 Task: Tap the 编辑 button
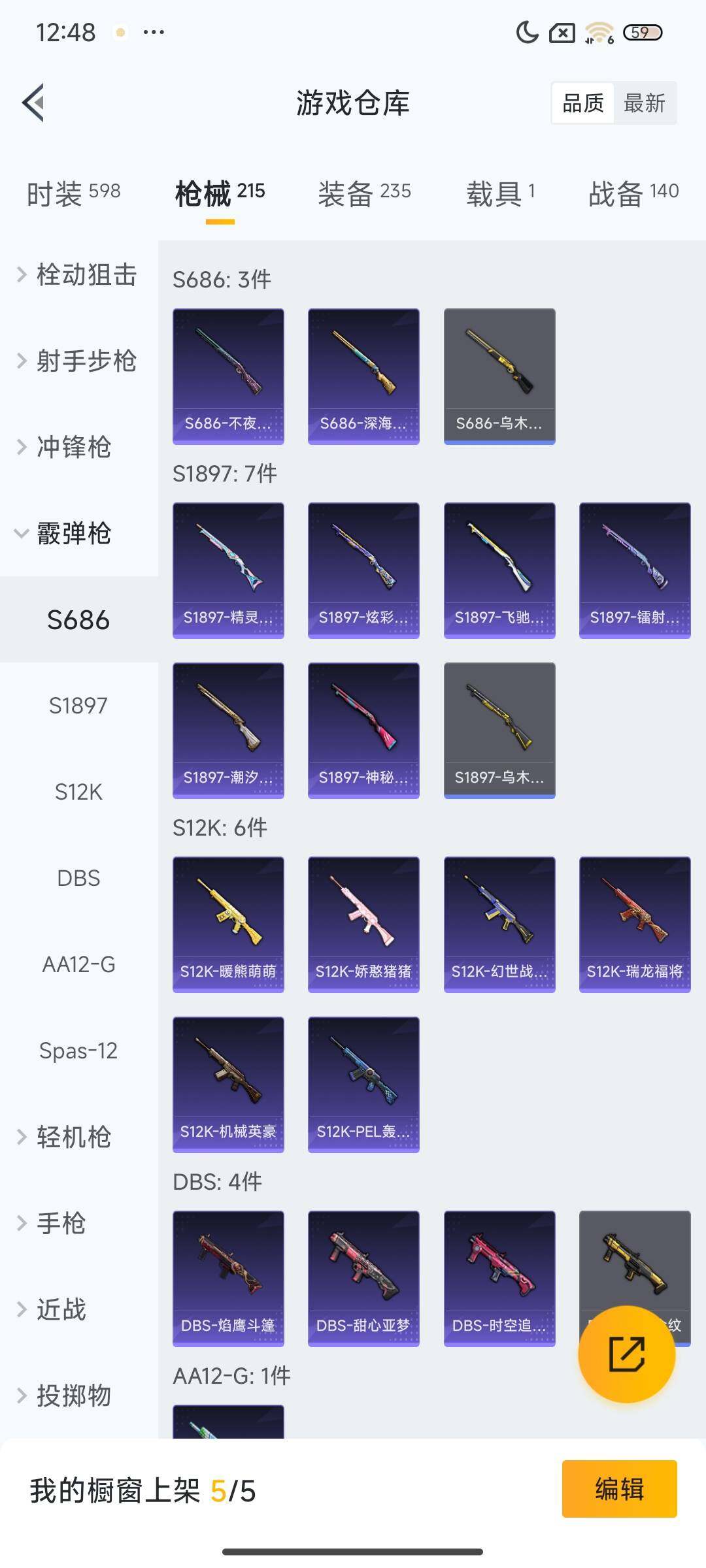coord(619,1489)
